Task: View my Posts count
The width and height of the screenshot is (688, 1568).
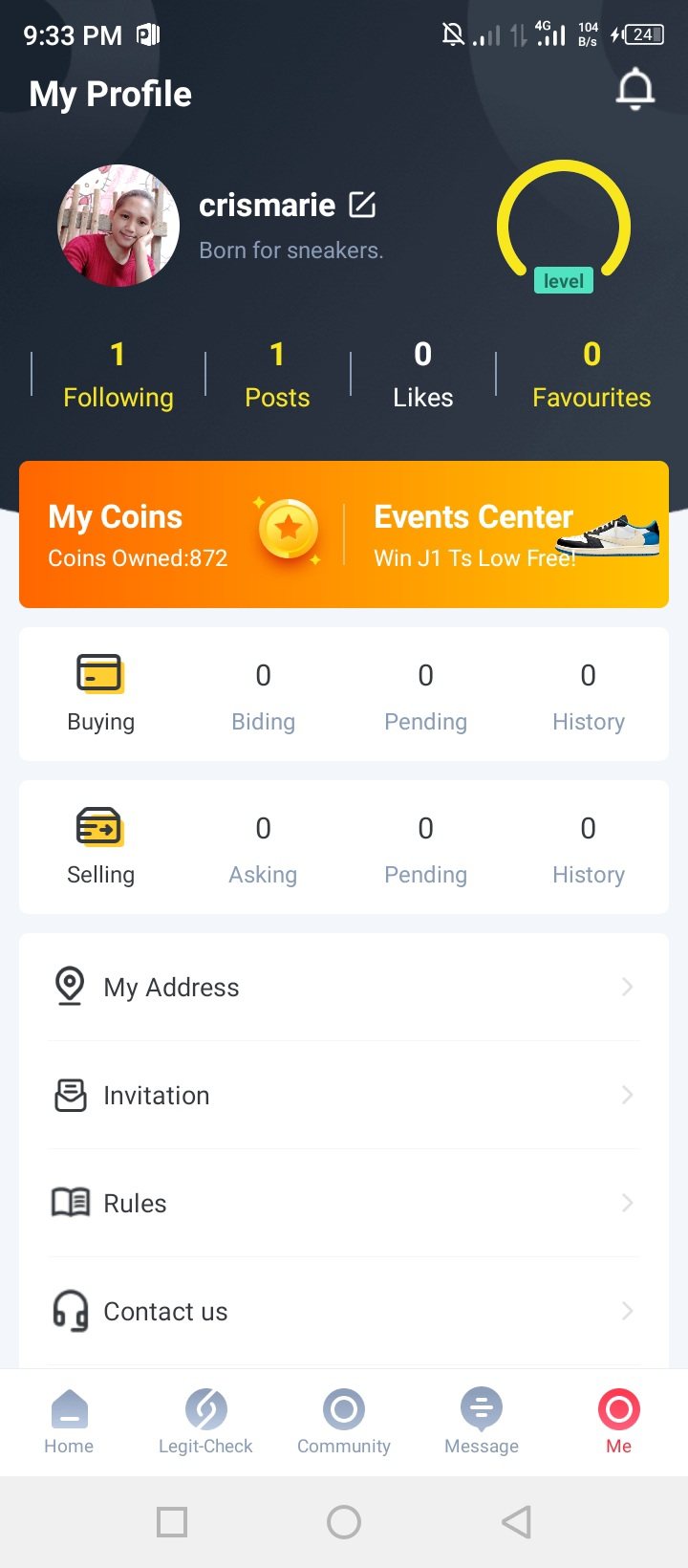Action: point(277,375)
